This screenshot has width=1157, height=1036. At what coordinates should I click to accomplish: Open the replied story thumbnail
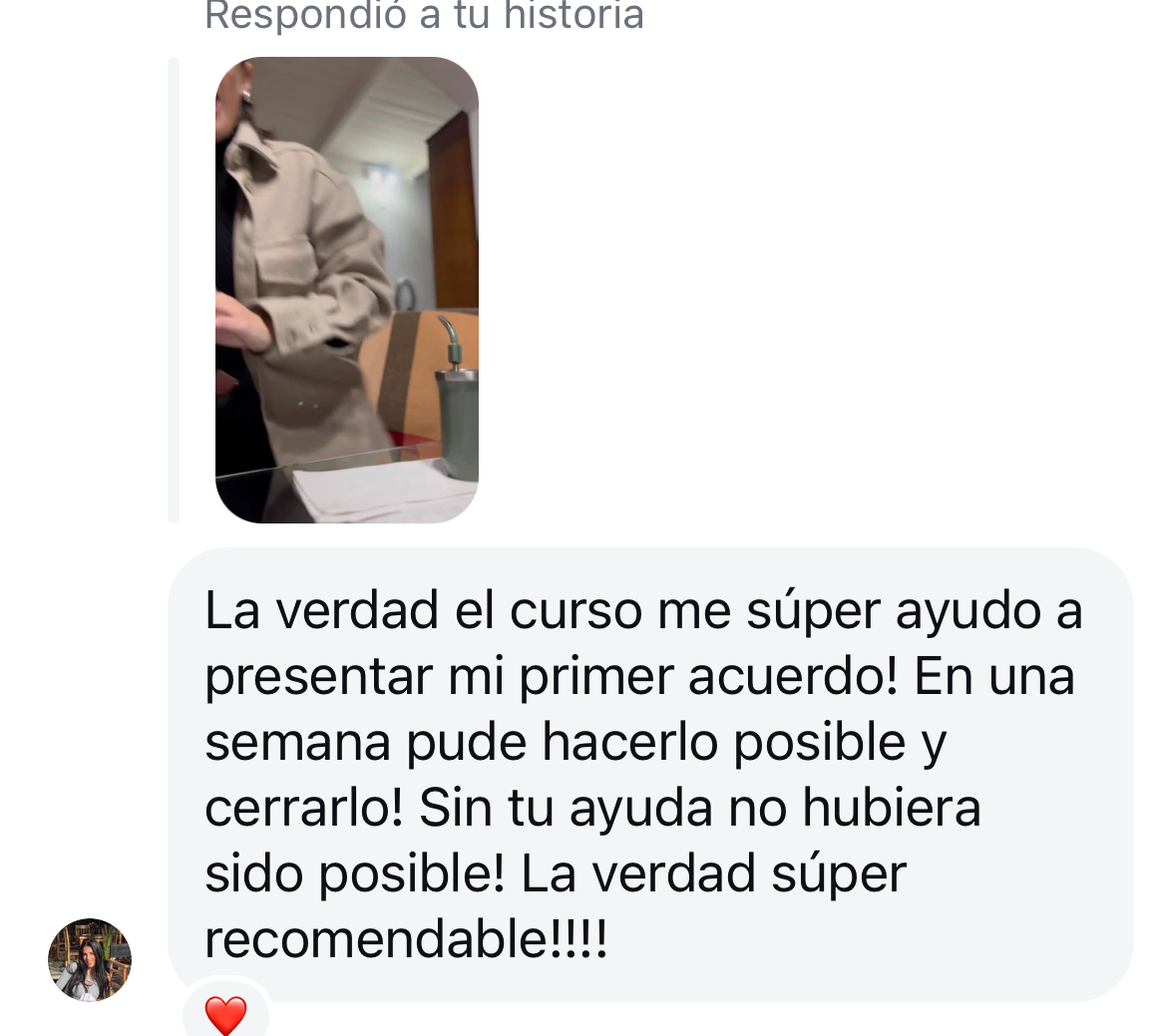(346, 289)
